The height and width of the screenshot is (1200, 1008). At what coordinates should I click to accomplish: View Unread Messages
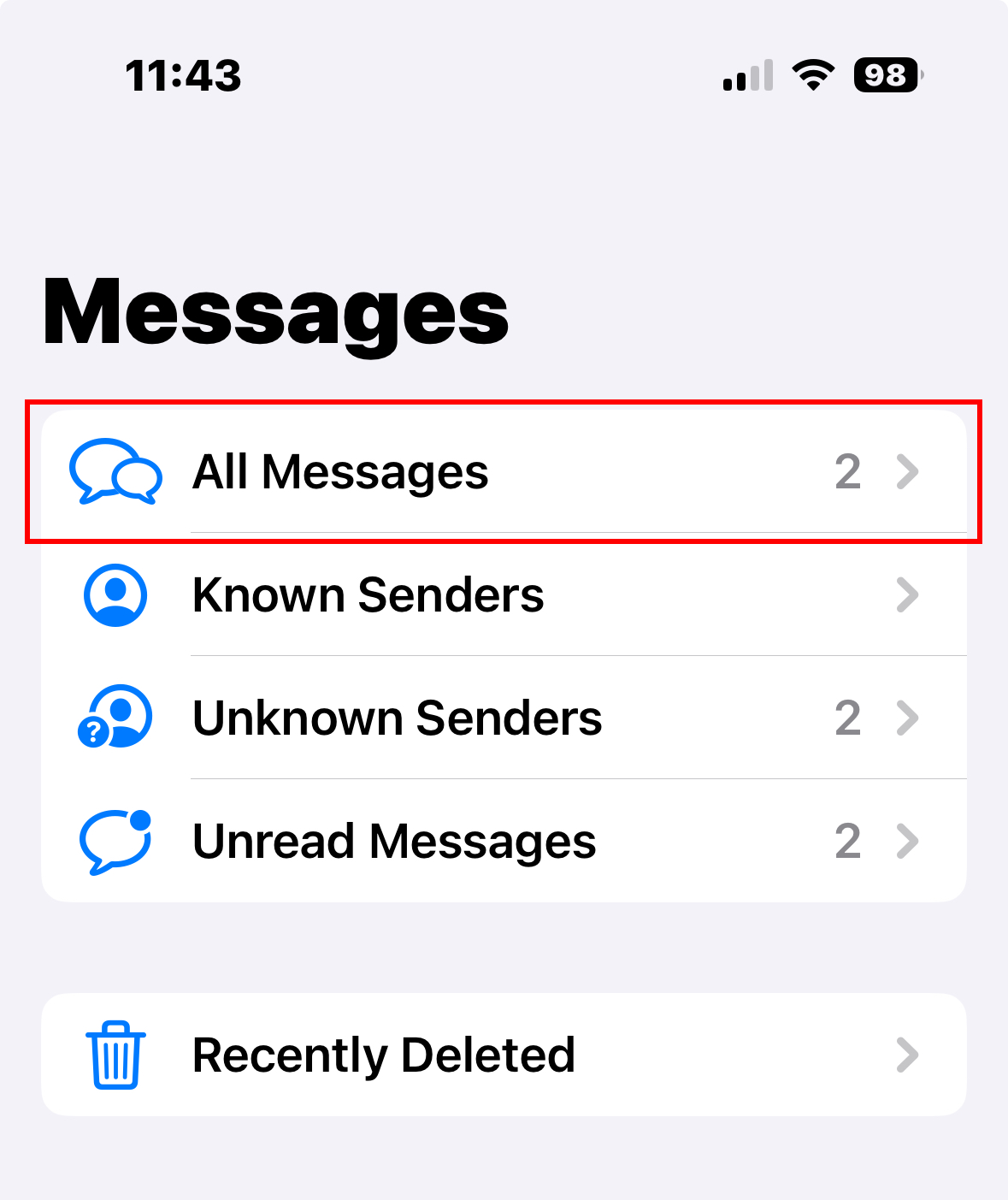pos(503,841)
